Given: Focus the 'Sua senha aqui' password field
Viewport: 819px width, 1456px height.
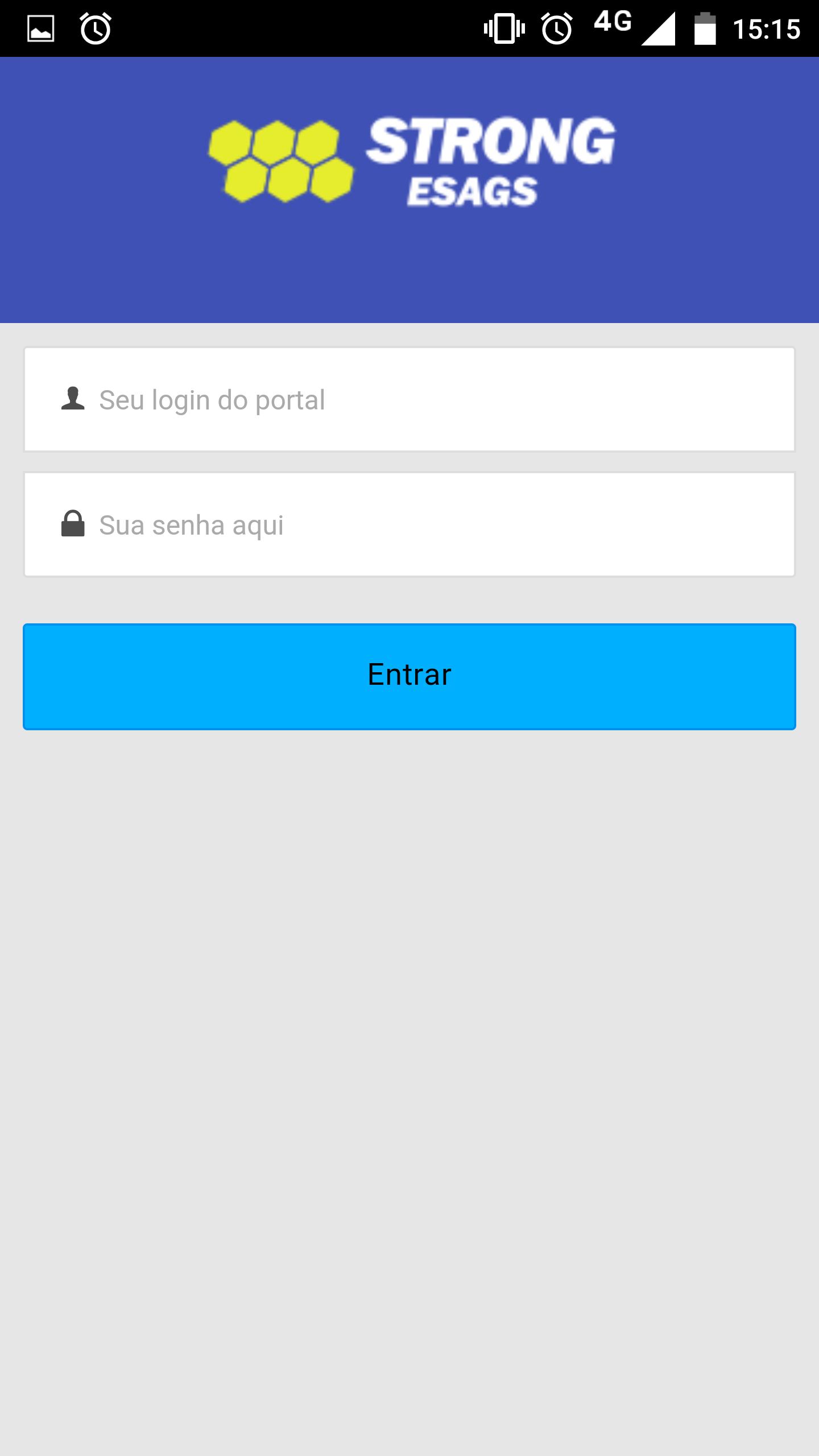Looking at the screenshot, I should coord(409,524).
